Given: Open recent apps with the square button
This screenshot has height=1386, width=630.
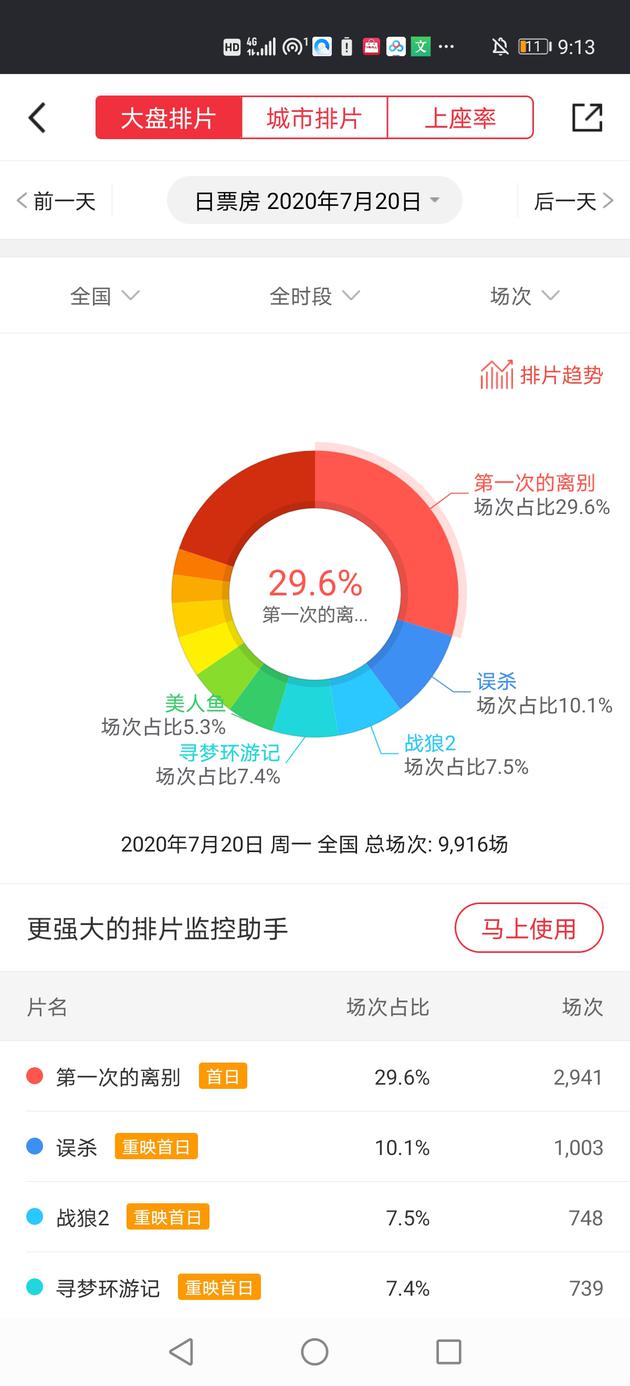Looking at the screenshot, I should (449, 1352).
